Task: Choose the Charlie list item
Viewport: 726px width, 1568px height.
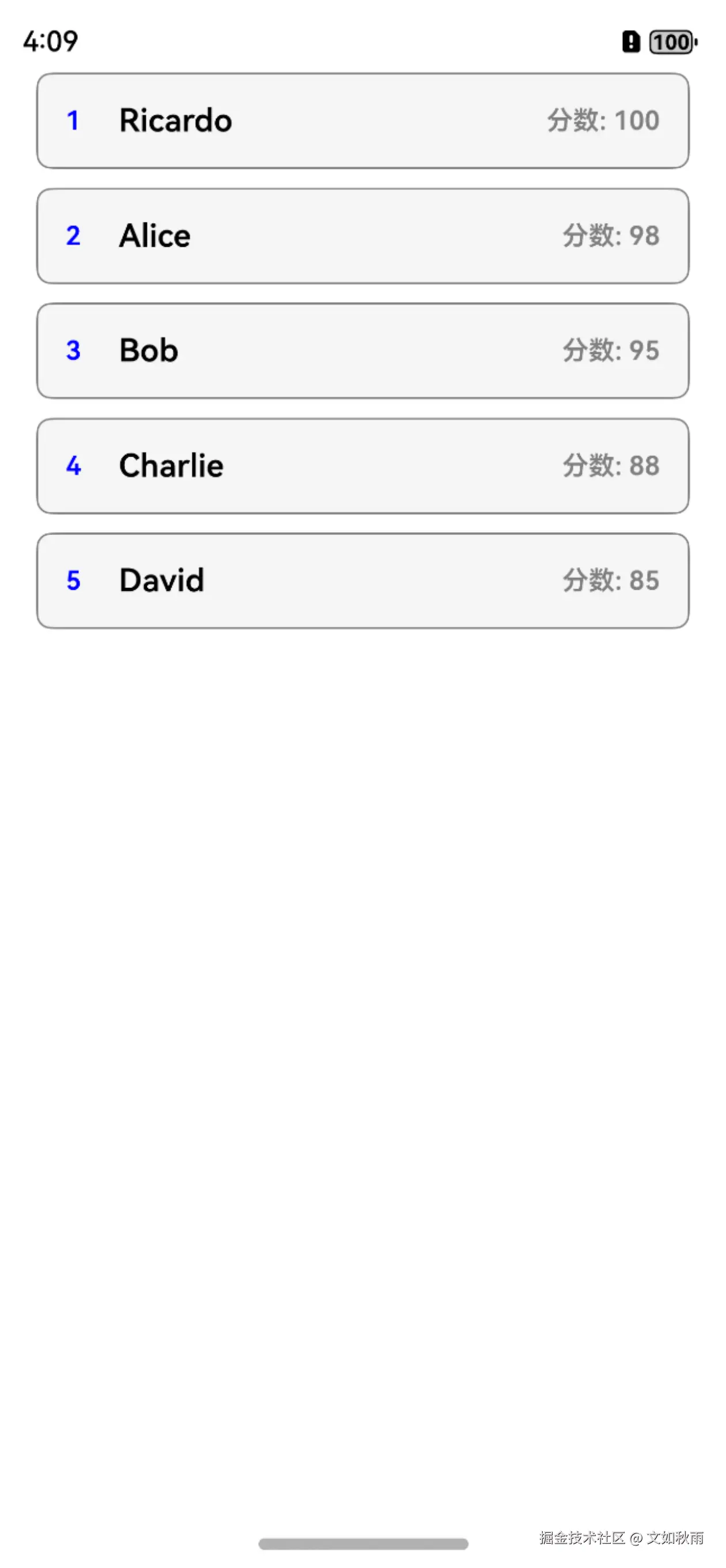Action: tap(362, 466)
